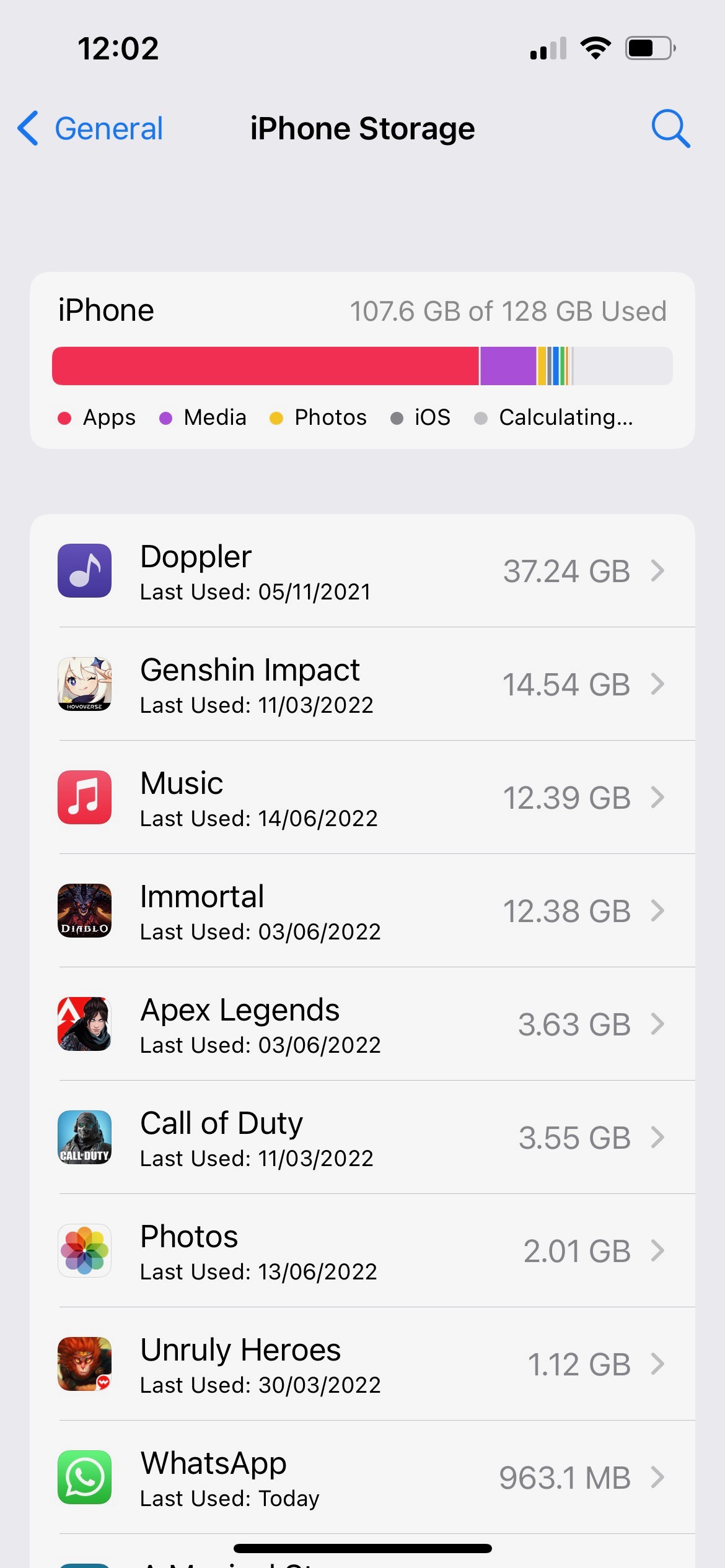Tap the search magnifier icon

coord(670,128)
